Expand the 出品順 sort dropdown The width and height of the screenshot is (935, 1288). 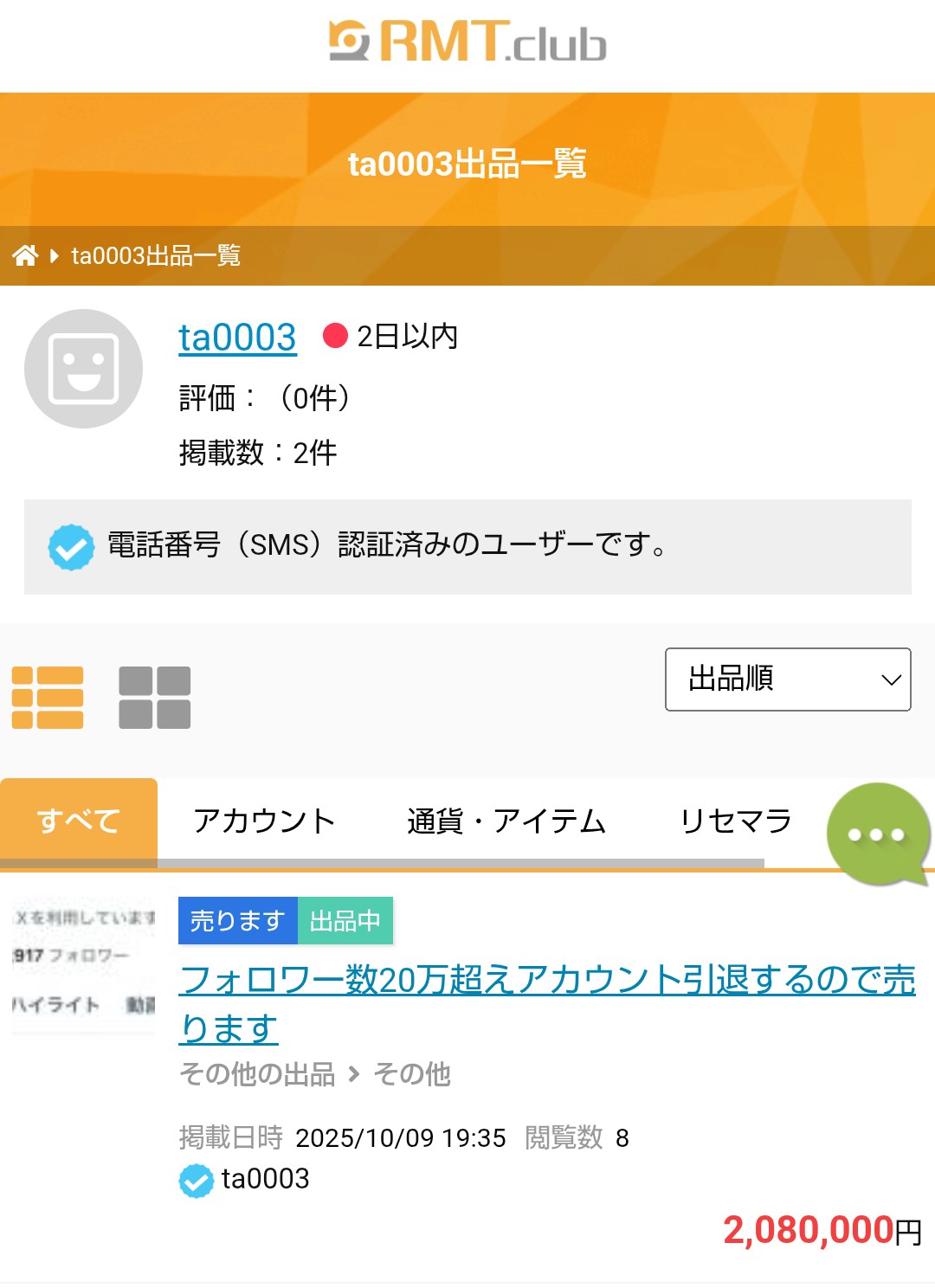[787, 679]
